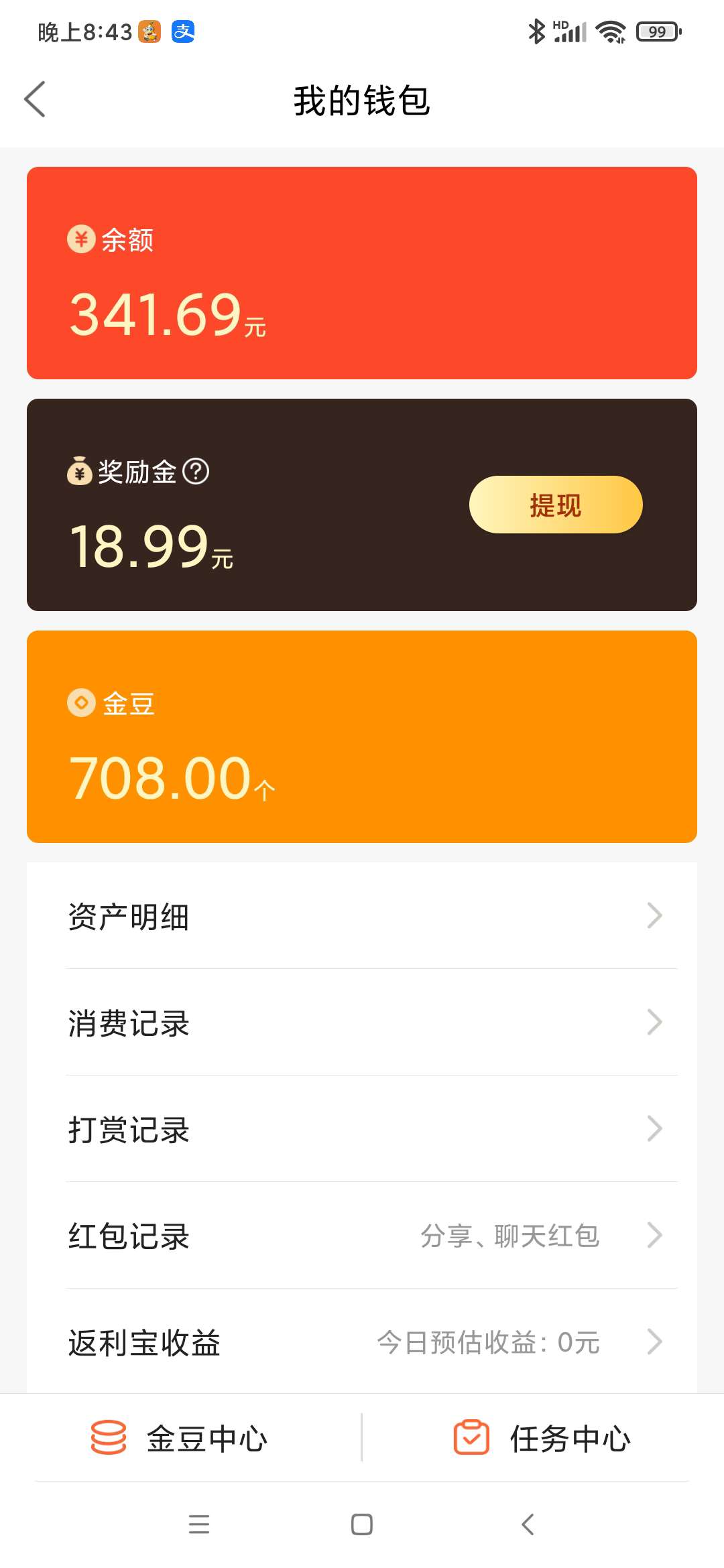
Task: Open system recent apps menu
Action: click(x=199, y=1524)
